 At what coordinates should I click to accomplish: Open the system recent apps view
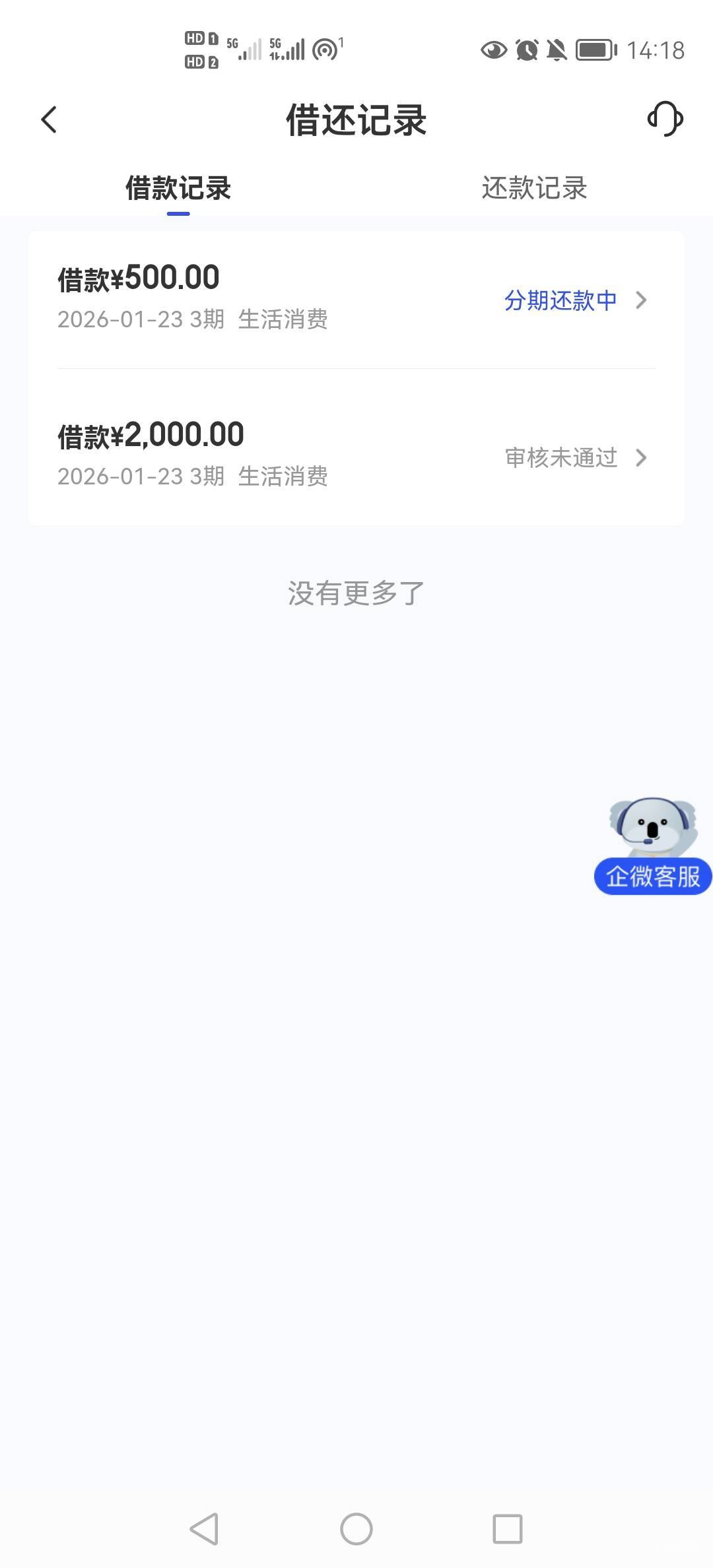pos(507,1528)
